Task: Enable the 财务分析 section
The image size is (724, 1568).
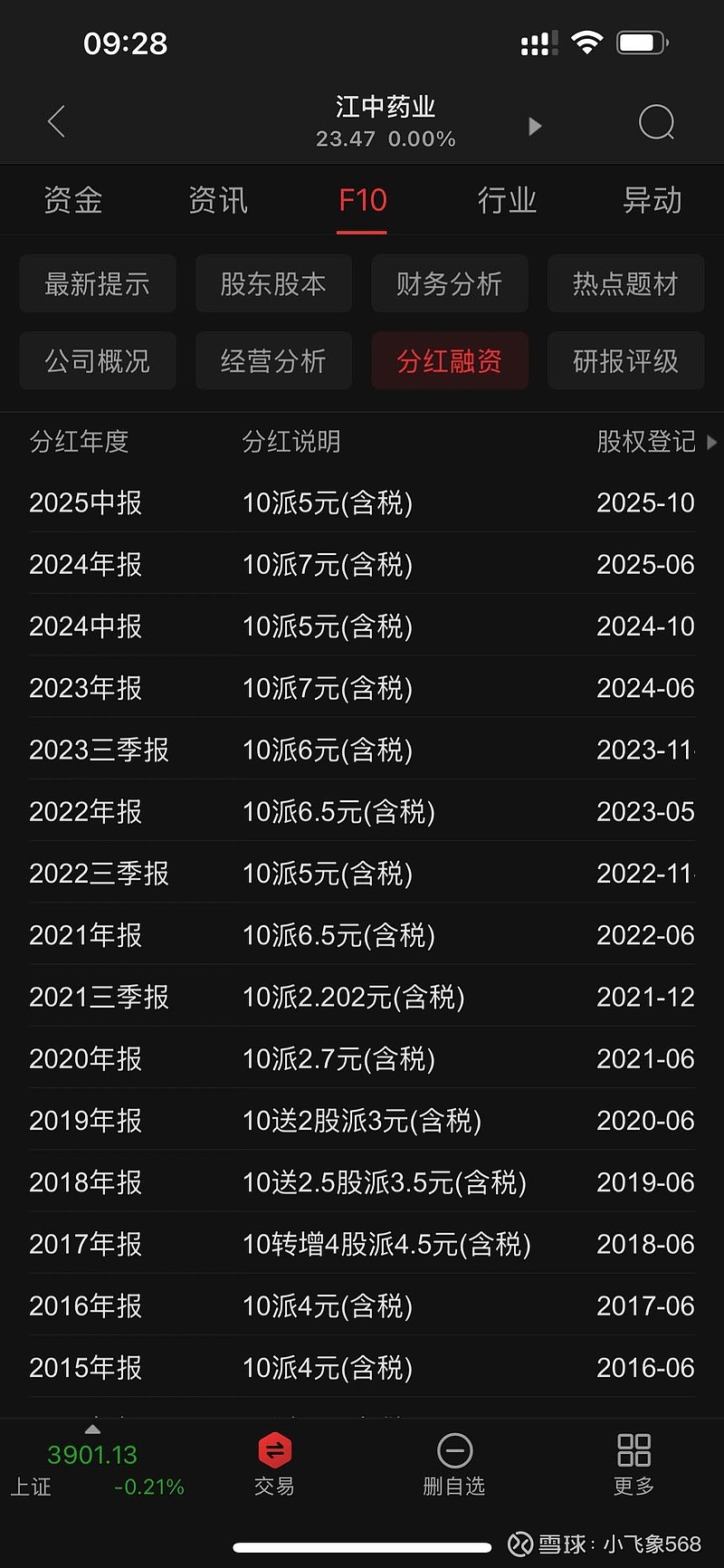Action: pos(450,283)
